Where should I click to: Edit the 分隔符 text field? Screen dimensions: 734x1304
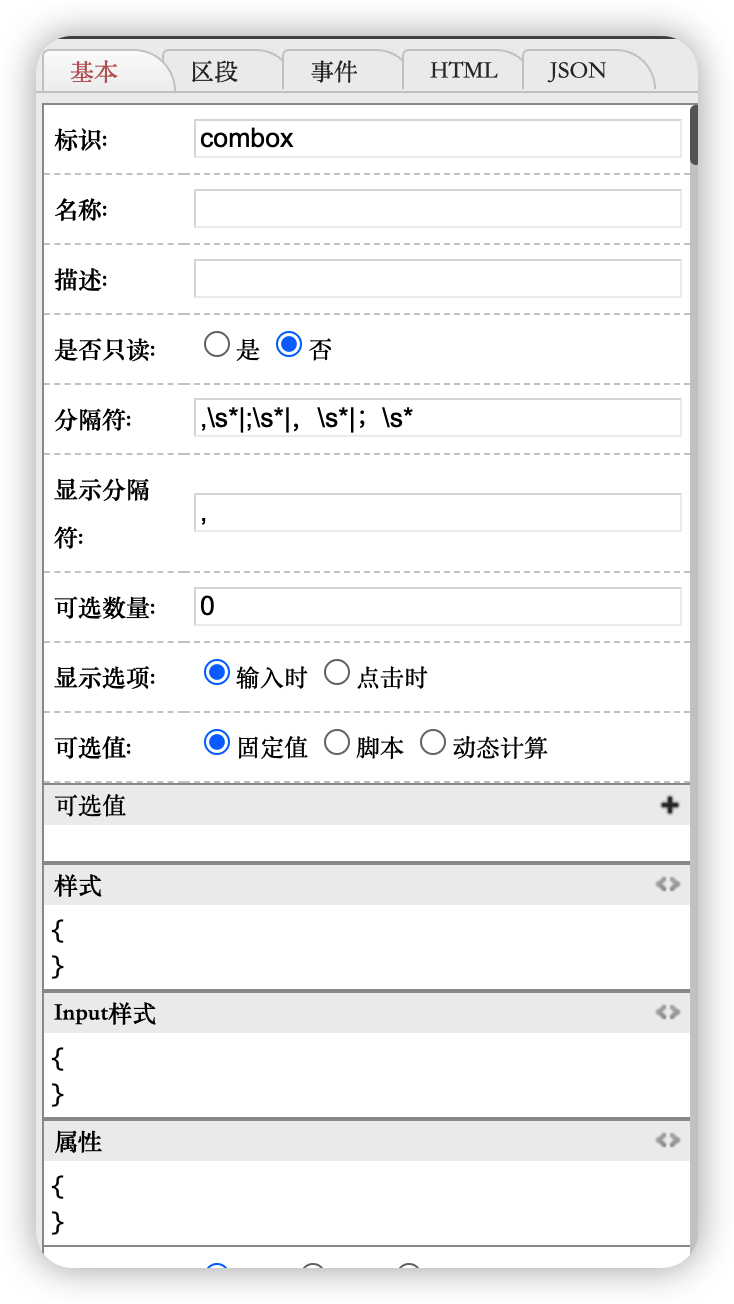pyautogui.click(x=437, y=418)
